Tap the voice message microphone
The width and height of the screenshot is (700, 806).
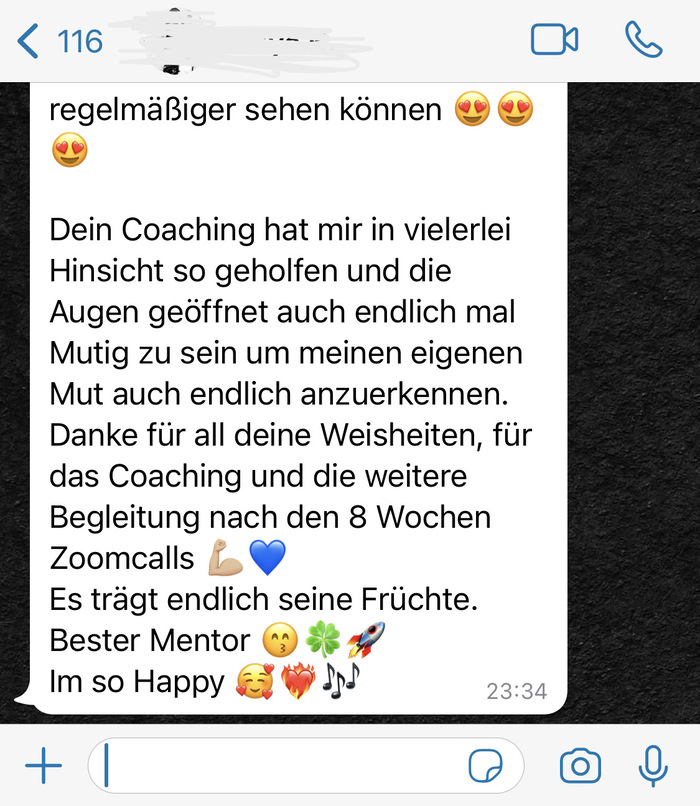(653, 767)
